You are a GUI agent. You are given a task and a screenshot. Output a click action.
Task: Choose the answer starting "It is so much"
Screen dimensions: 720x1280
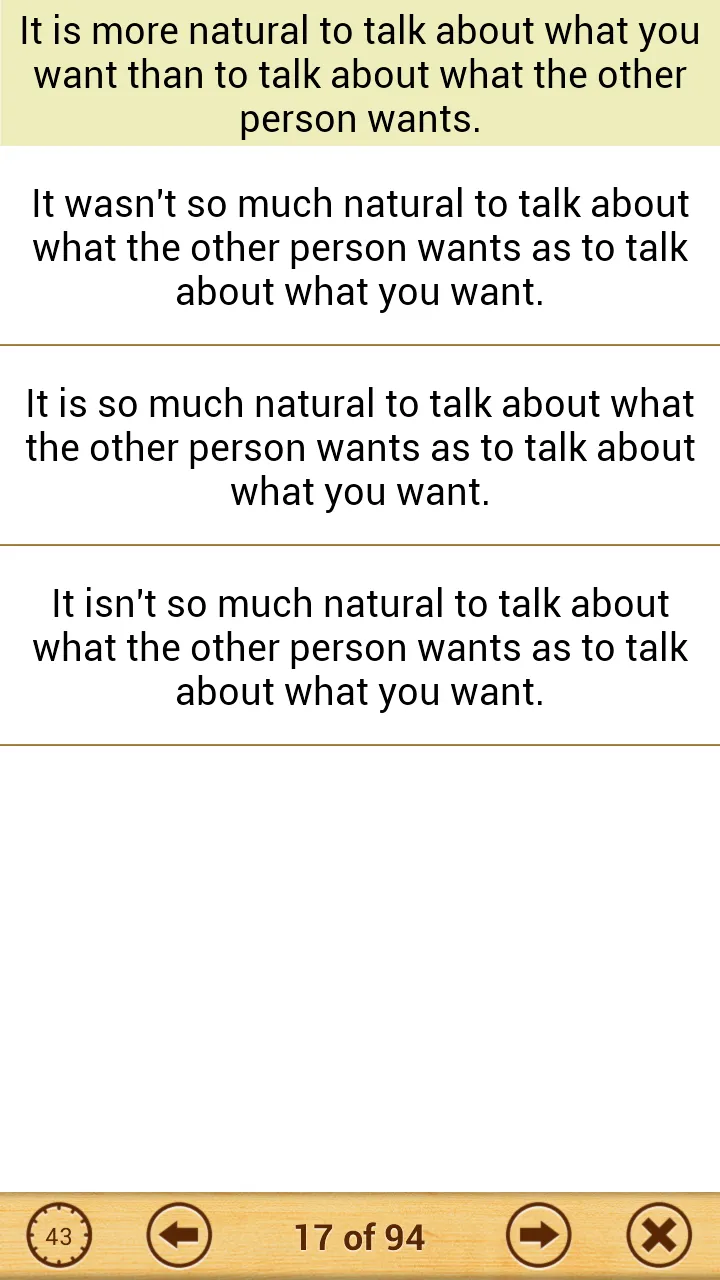360,447
